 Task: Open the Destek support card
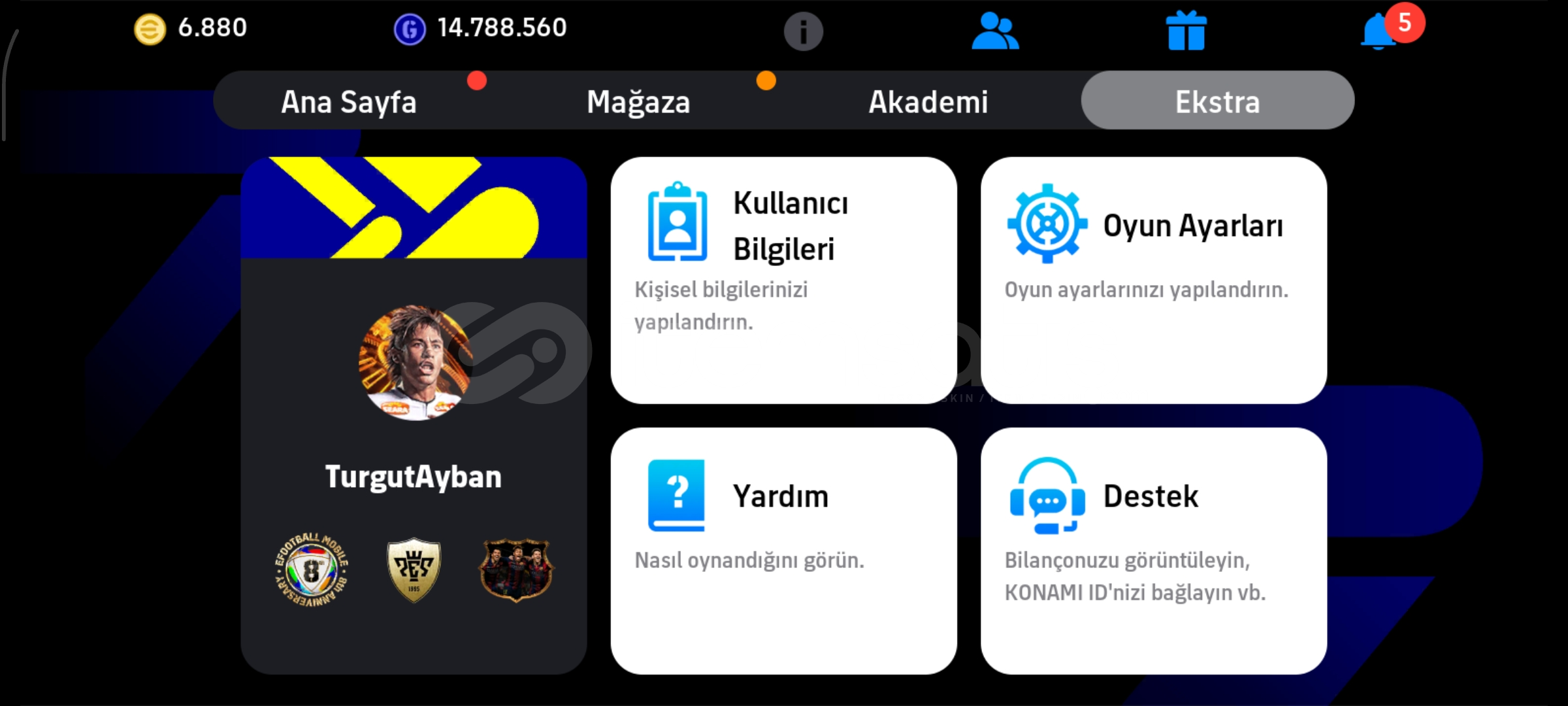[x=1153, y=550]
